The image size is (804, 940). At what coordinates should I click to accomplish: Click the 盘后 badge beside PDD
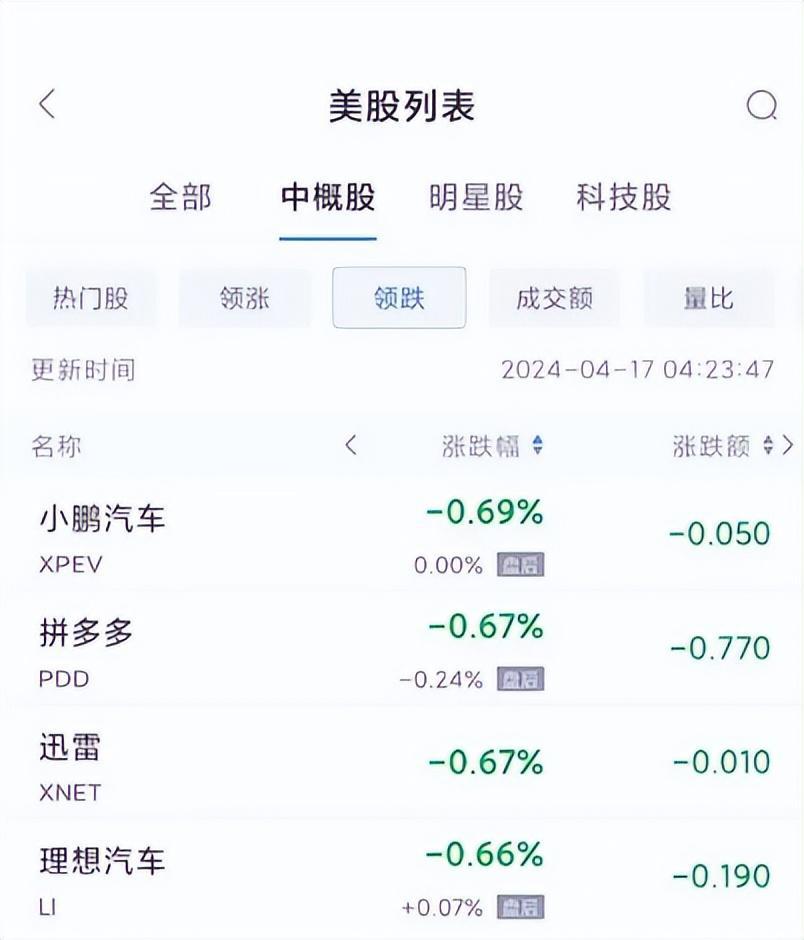[x=519, y=678]
